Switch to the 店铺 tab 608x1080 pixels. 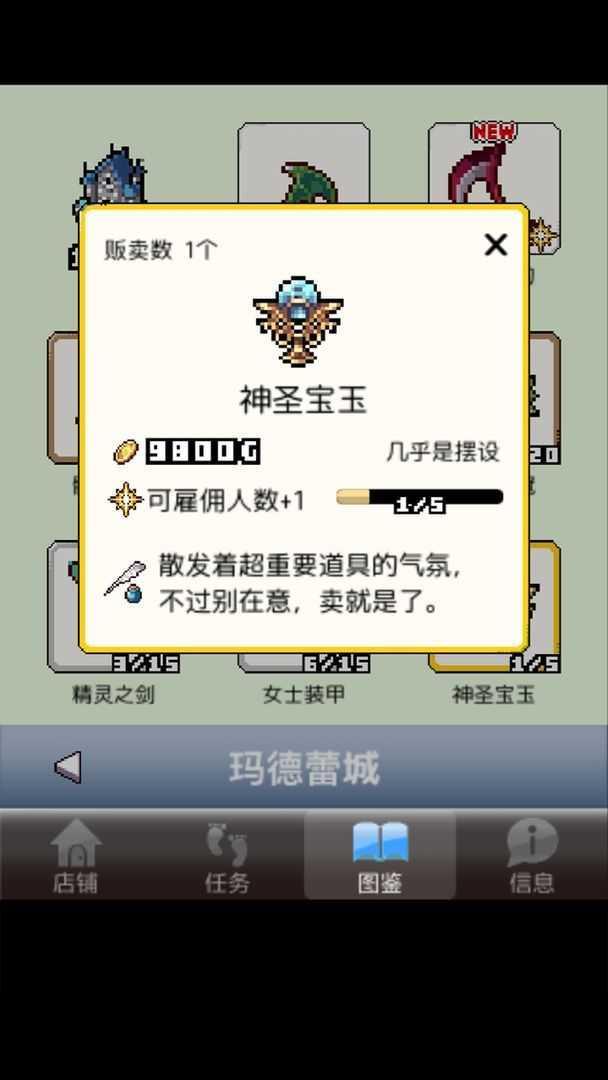pos(76,856)
